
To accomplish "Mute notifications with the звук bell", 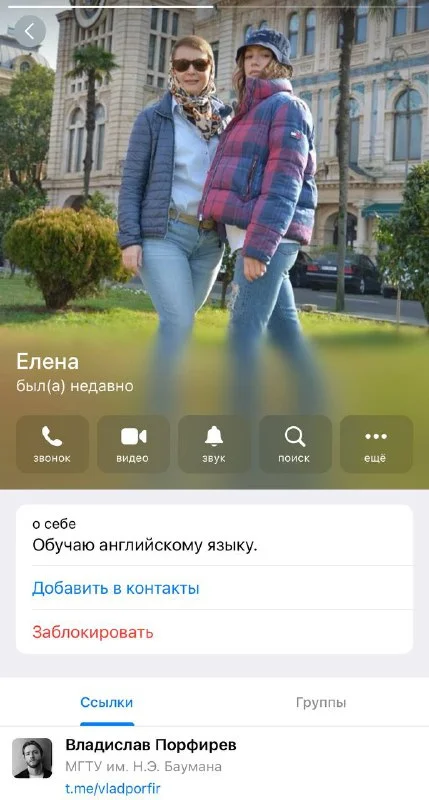I will (214, 444).
